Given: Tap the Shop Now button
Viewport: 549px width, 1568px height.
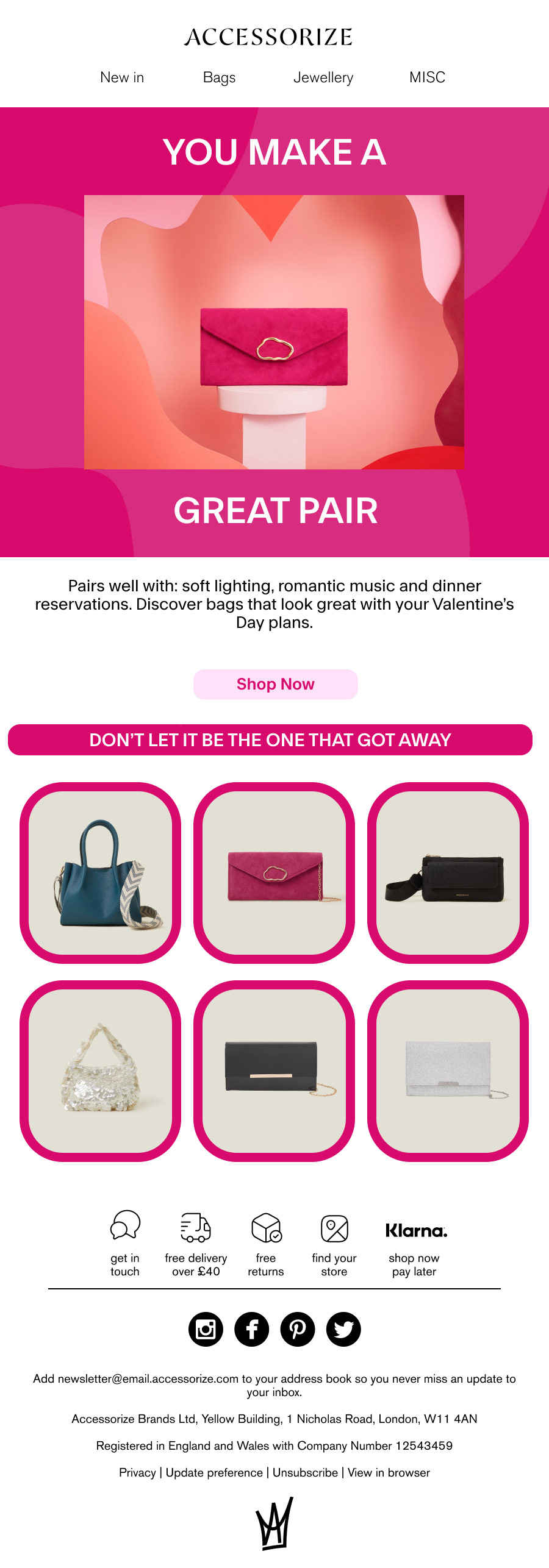Looking at the screenshot, I should [x=275, y=684].
